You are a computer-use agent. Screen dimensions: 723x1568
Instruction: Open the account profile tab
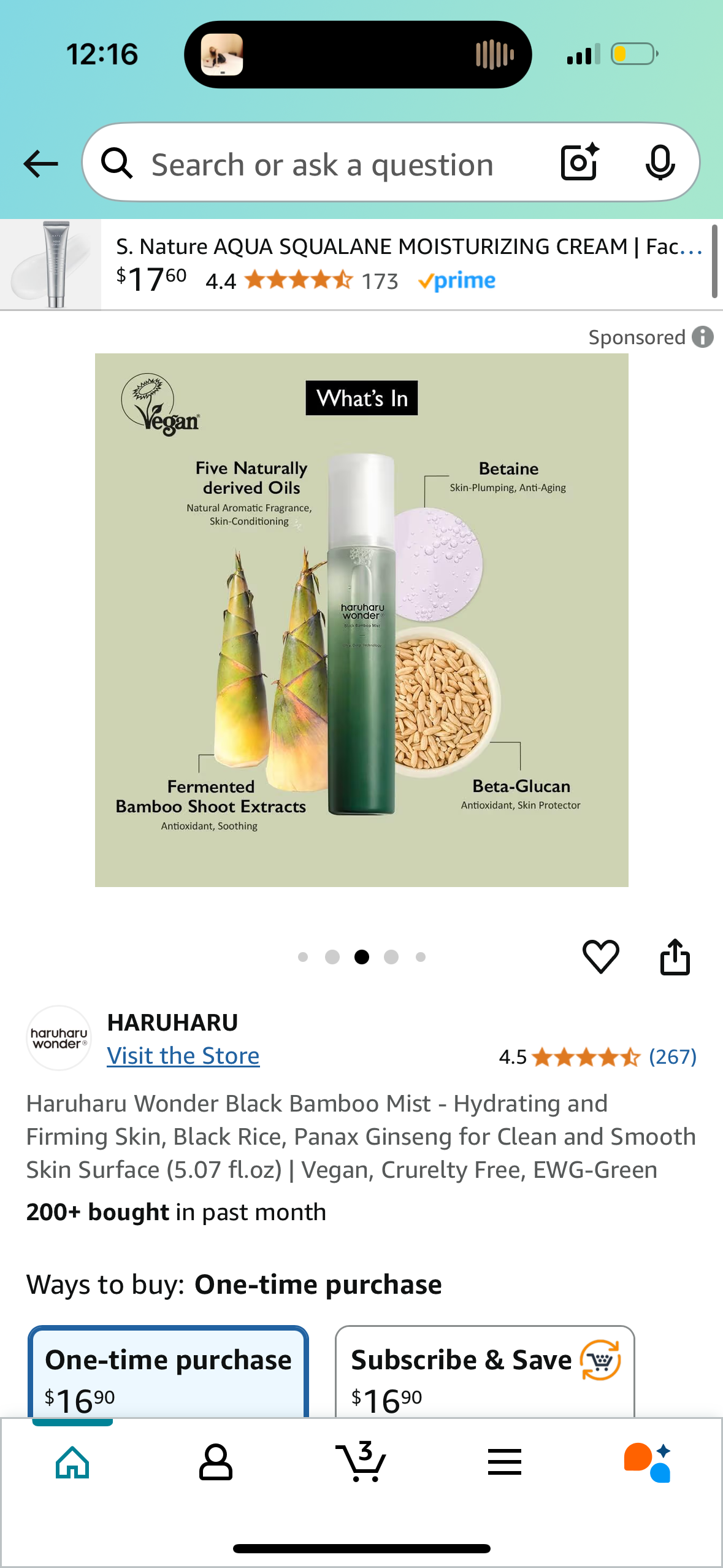[x=216, y=1462]
